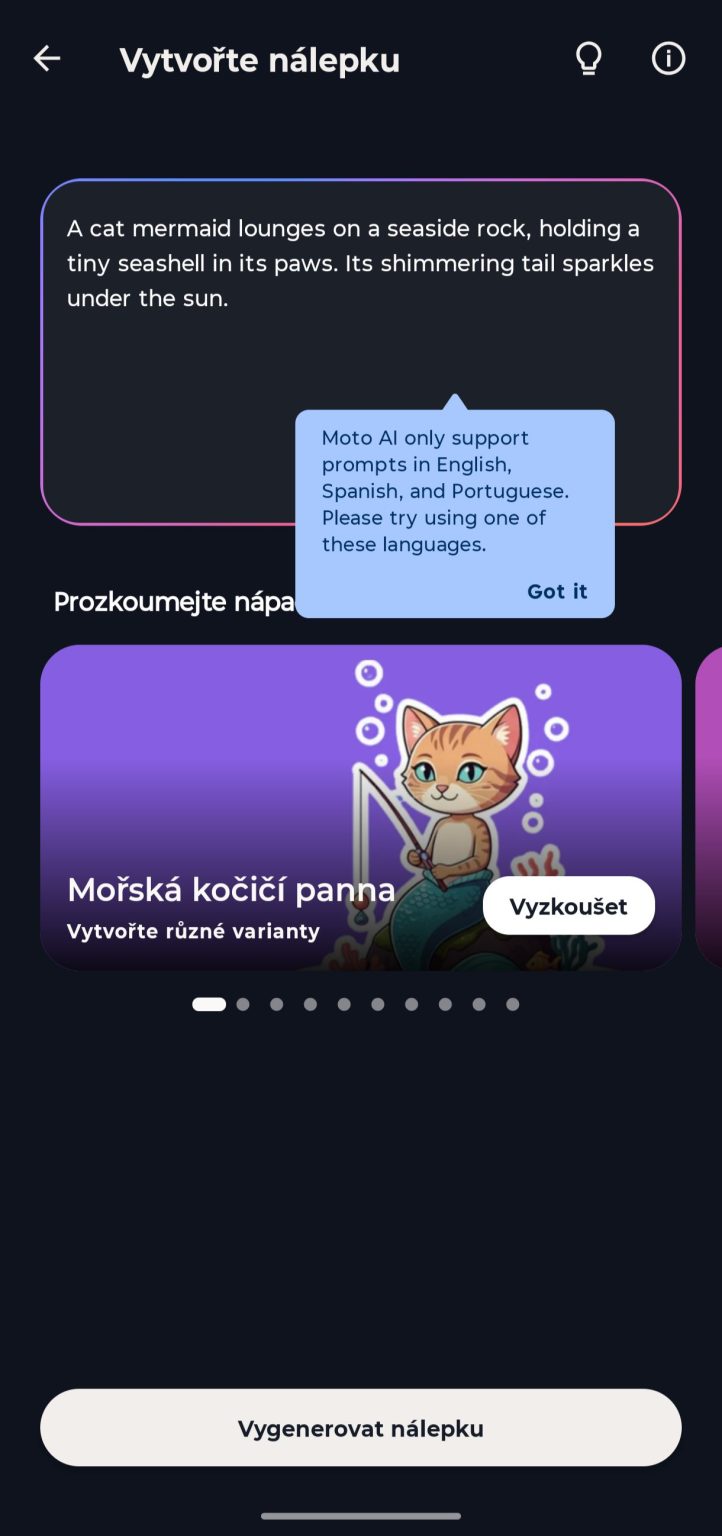The width and height of the screenshot is (722, 1536).
Task: Tap Vyzkoušet on the Mořská kočičí panna card
Action: point(568,906)
